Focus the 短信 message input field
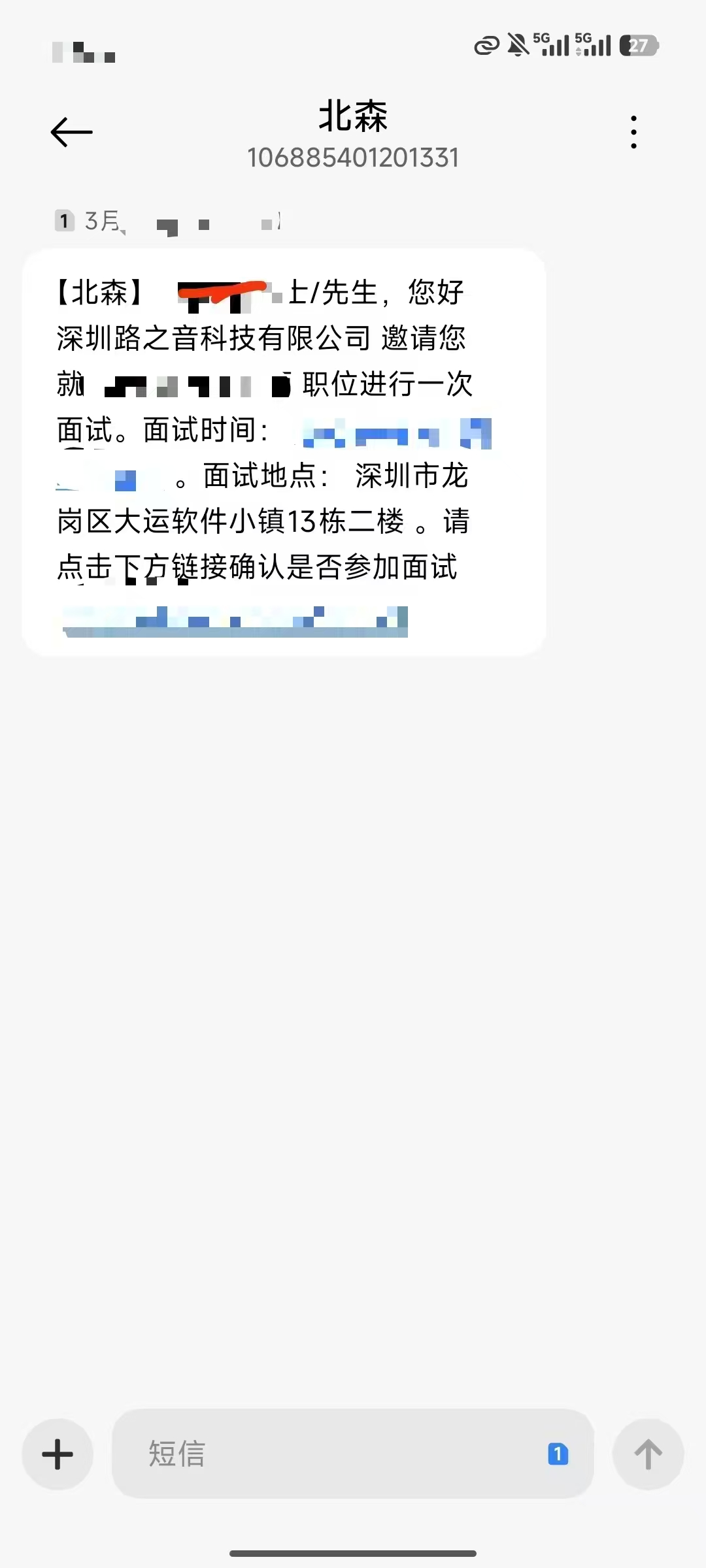 (x=327, y=1454)
